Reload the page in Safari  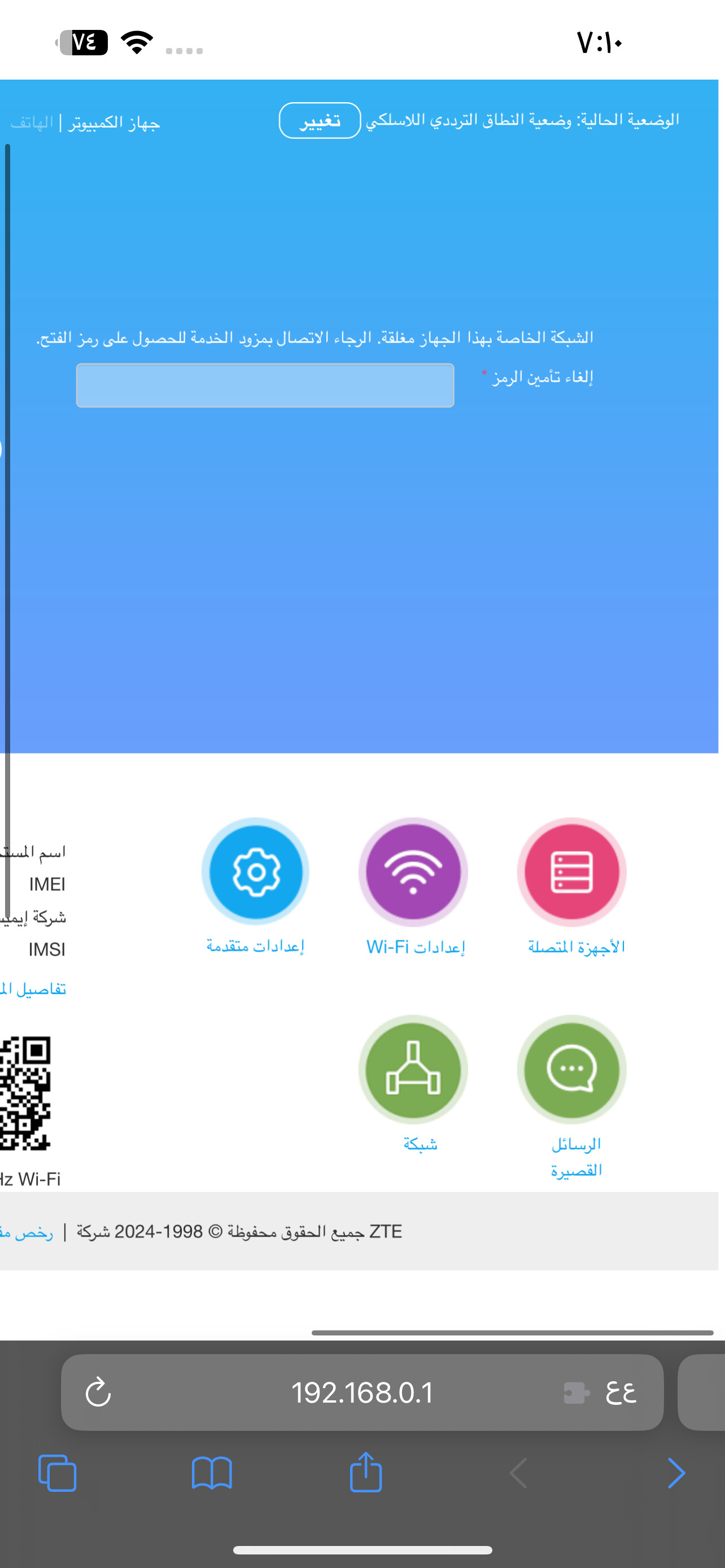coord(98,1392)
